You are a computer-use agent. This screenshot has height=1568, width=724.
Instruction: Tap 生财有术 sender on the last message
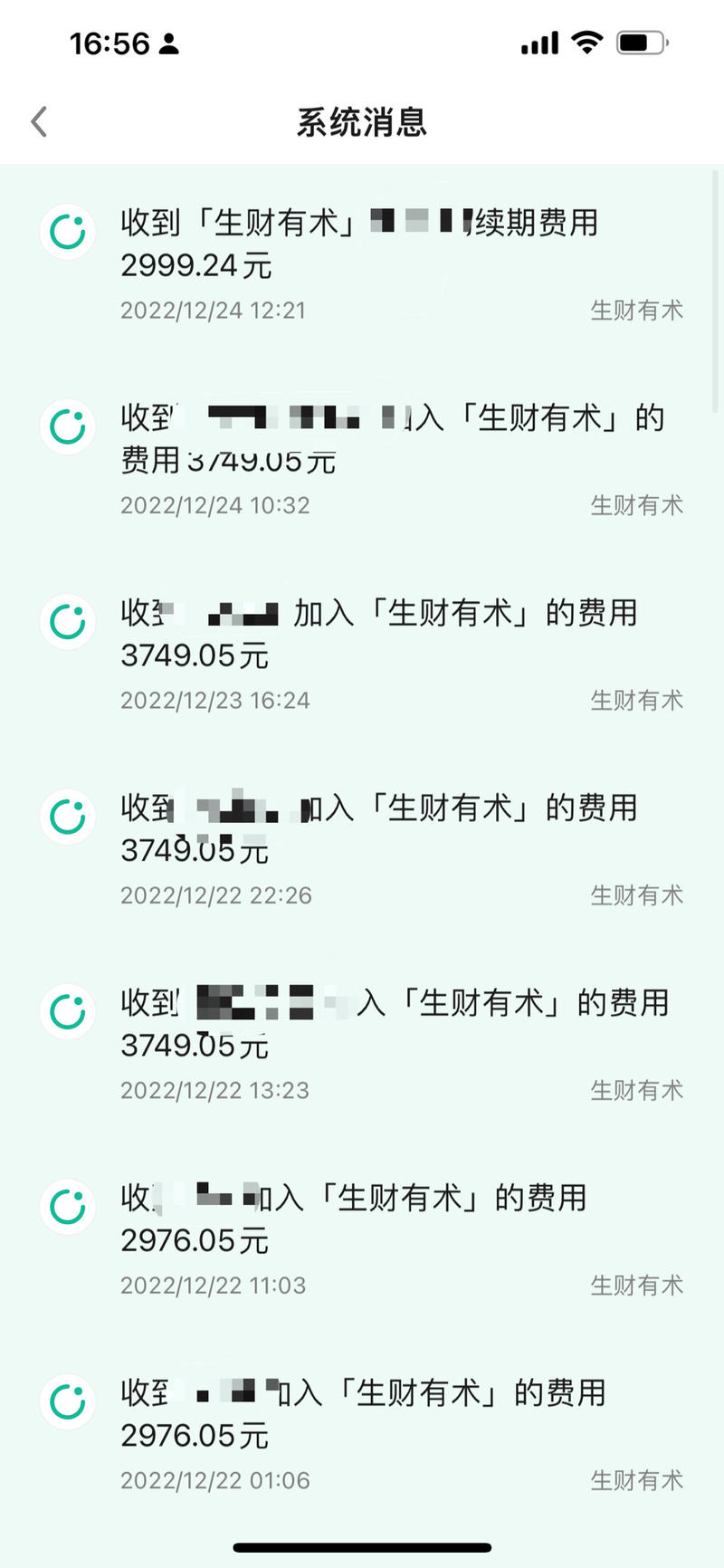point(637,1479)
